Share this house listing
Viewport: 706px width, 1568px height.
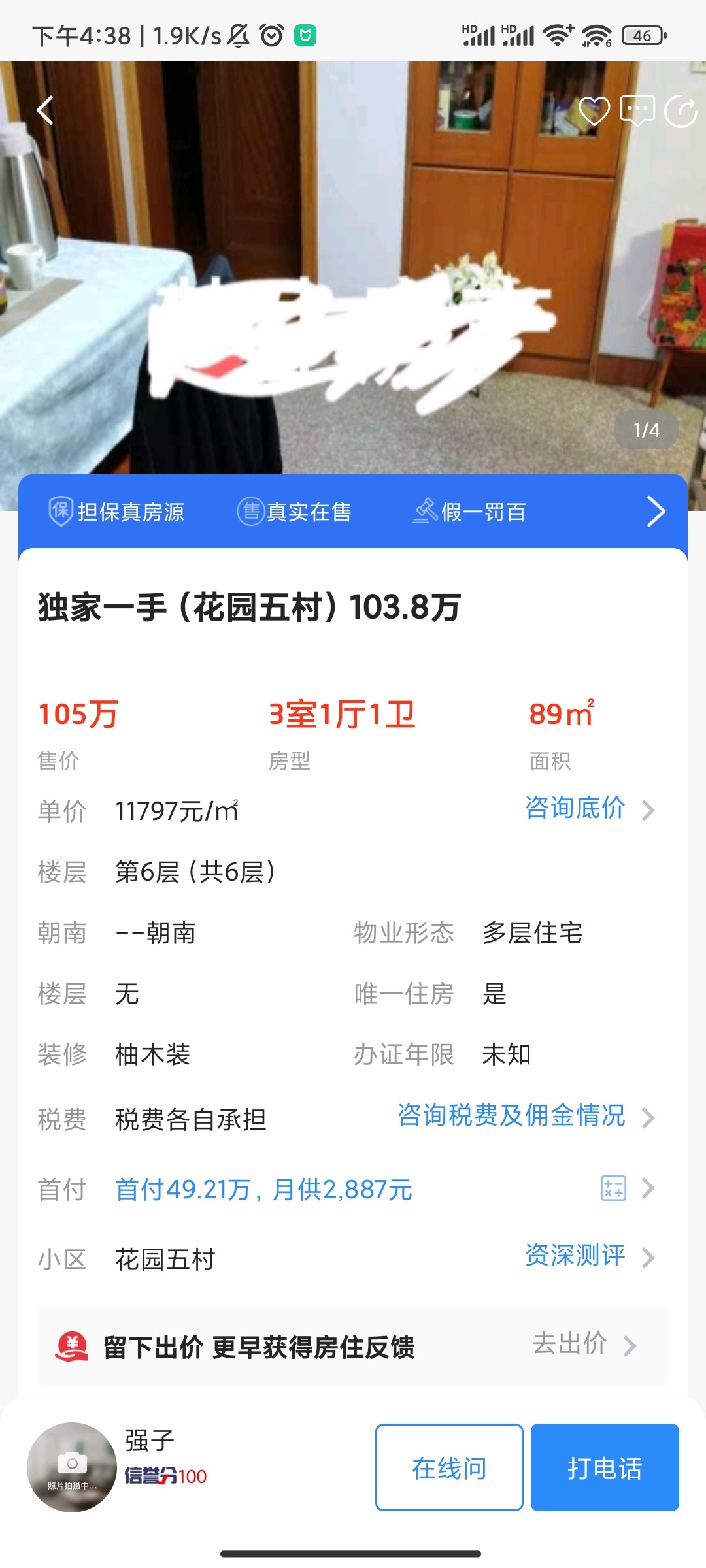pos(681,111)
